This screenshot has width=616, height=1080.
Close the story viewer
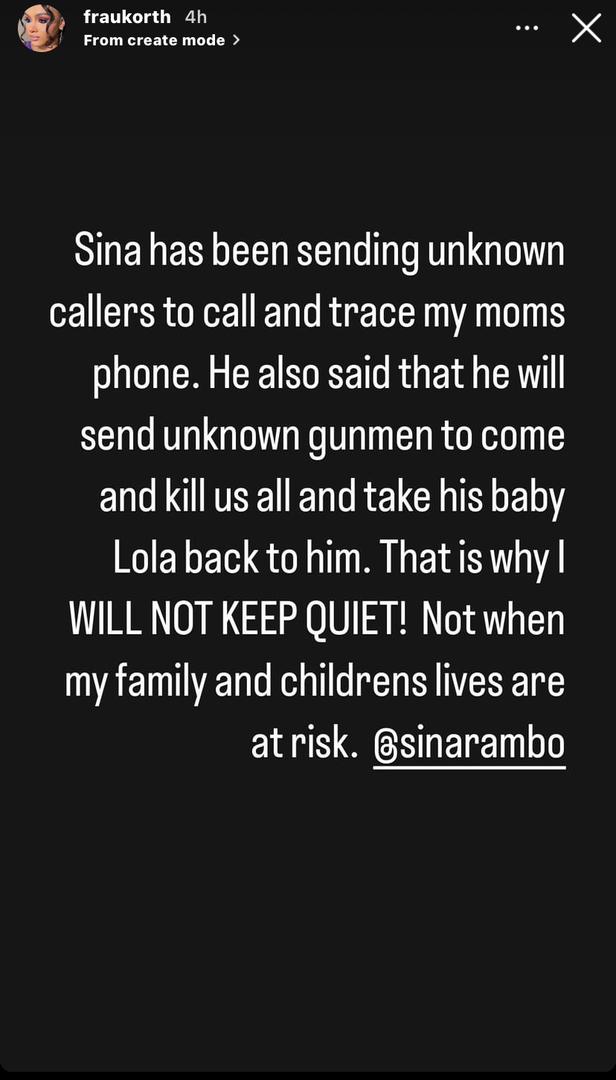point(586,29)
